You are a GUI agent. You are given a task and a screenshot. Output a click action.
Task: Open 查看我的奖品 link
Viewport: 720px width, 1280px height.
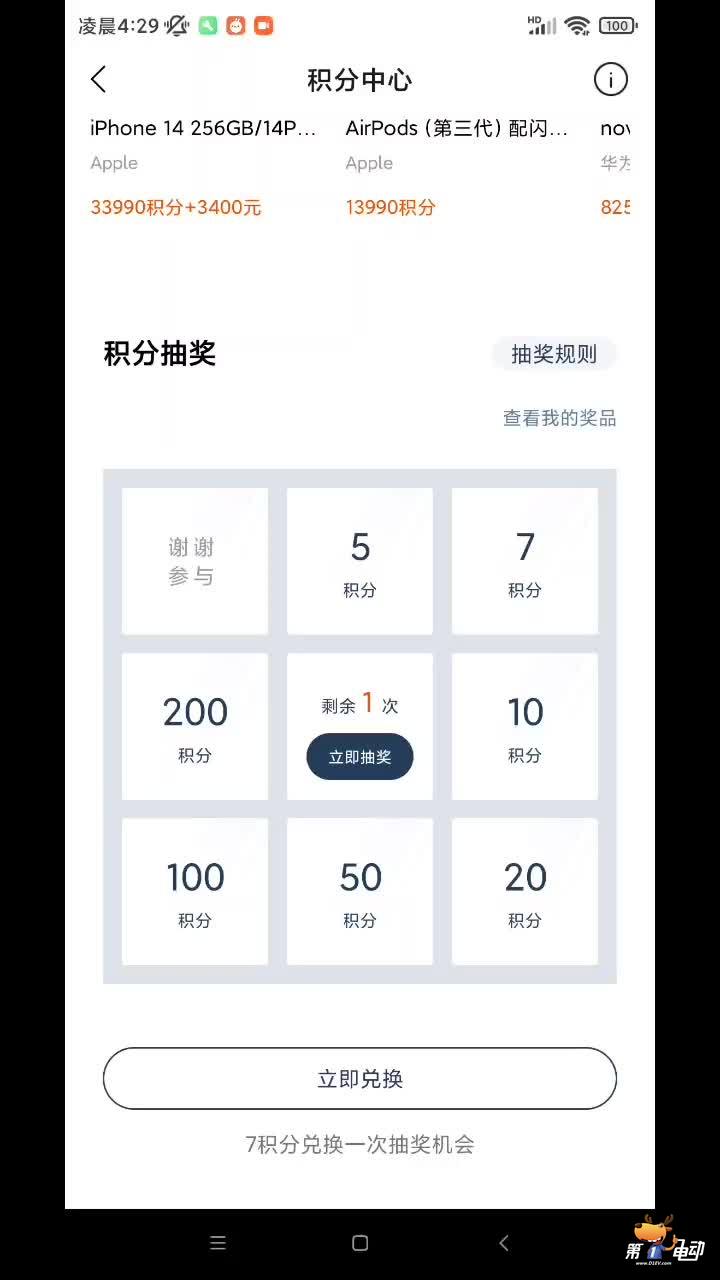pos(560,418)
